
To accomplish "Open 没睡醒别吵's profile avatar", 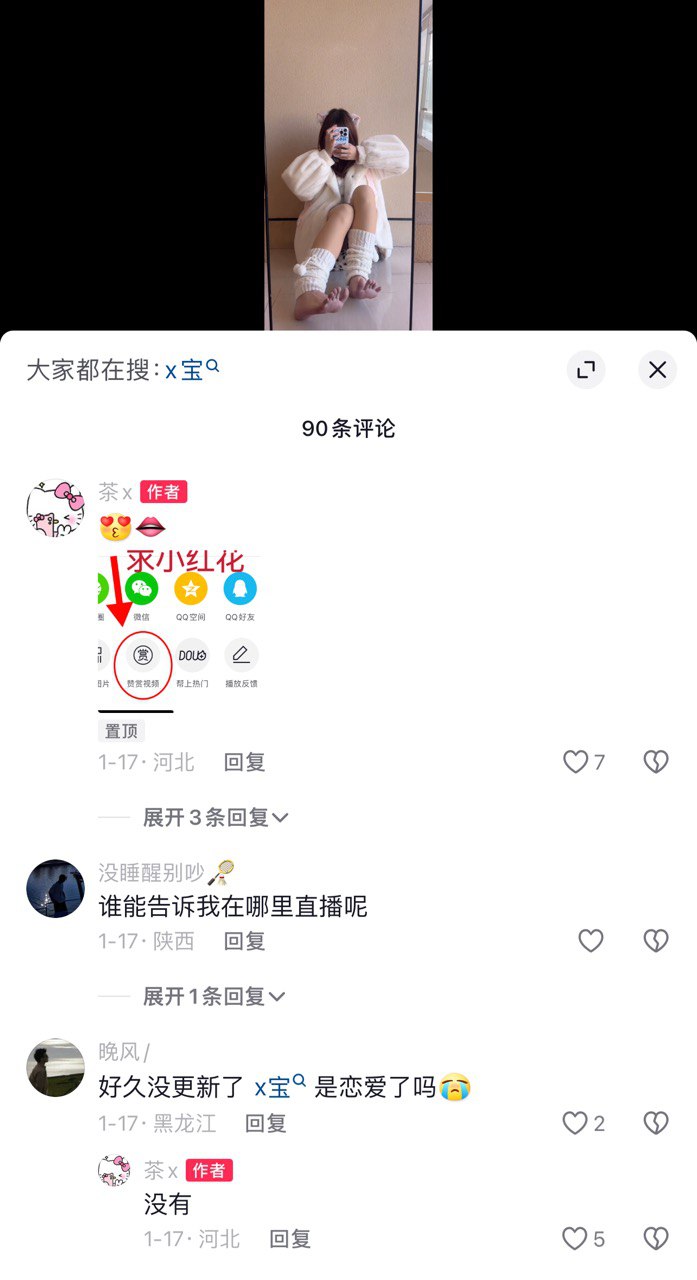I will tap(55, 888).
